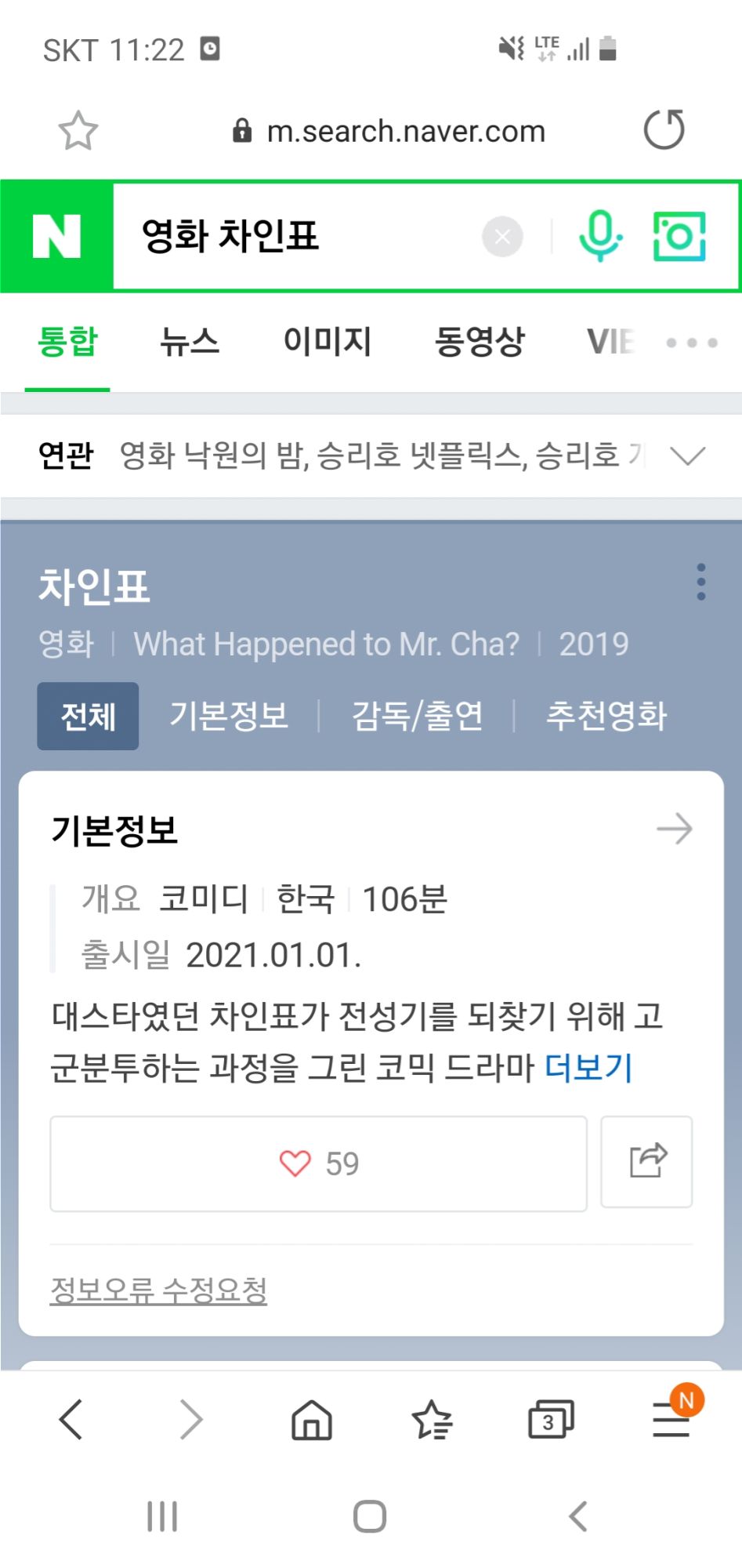Open the 정보오류 수정요청 link

159,1290
